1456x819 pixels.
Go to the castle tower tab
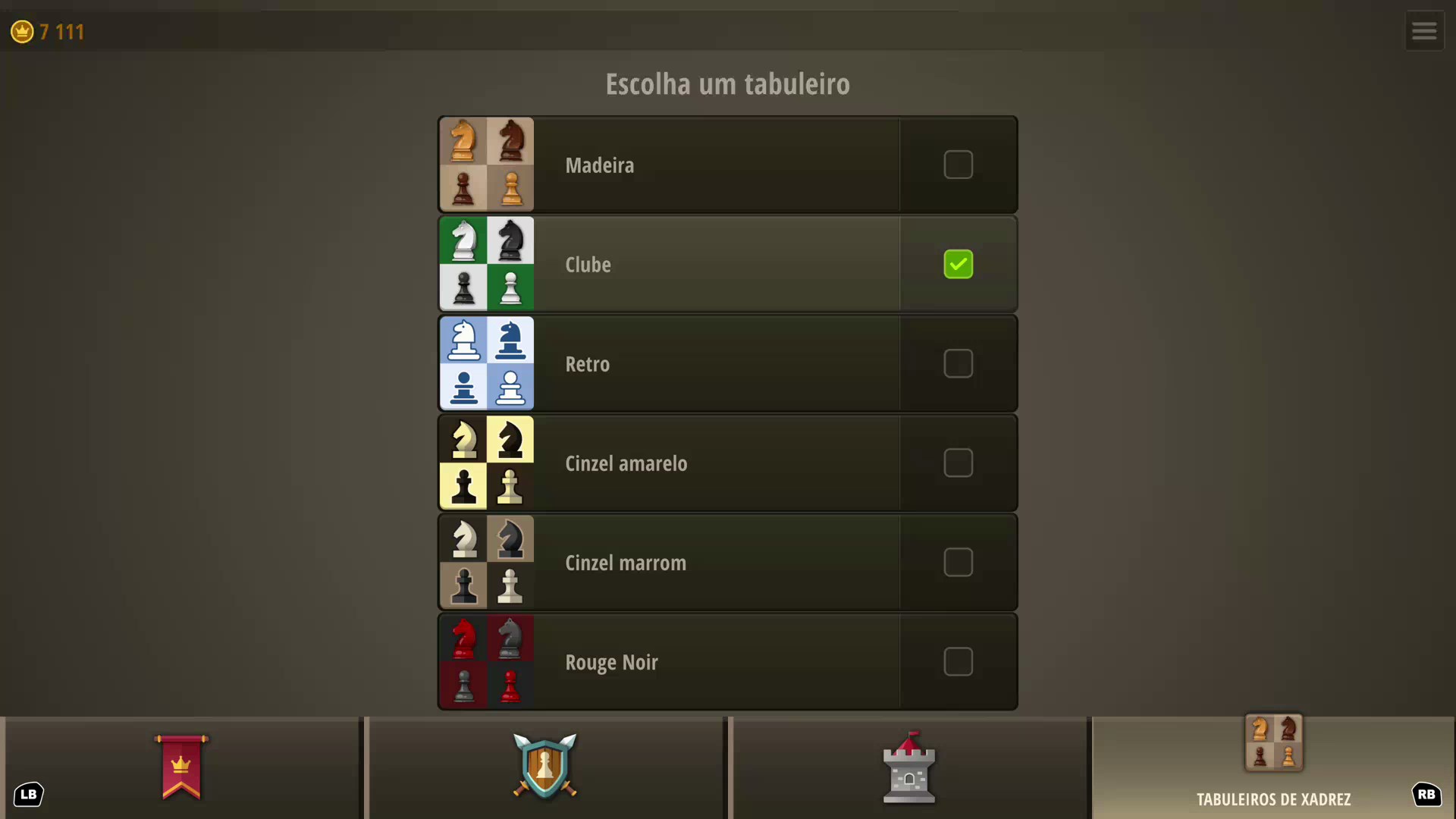(x=908, y=767)
